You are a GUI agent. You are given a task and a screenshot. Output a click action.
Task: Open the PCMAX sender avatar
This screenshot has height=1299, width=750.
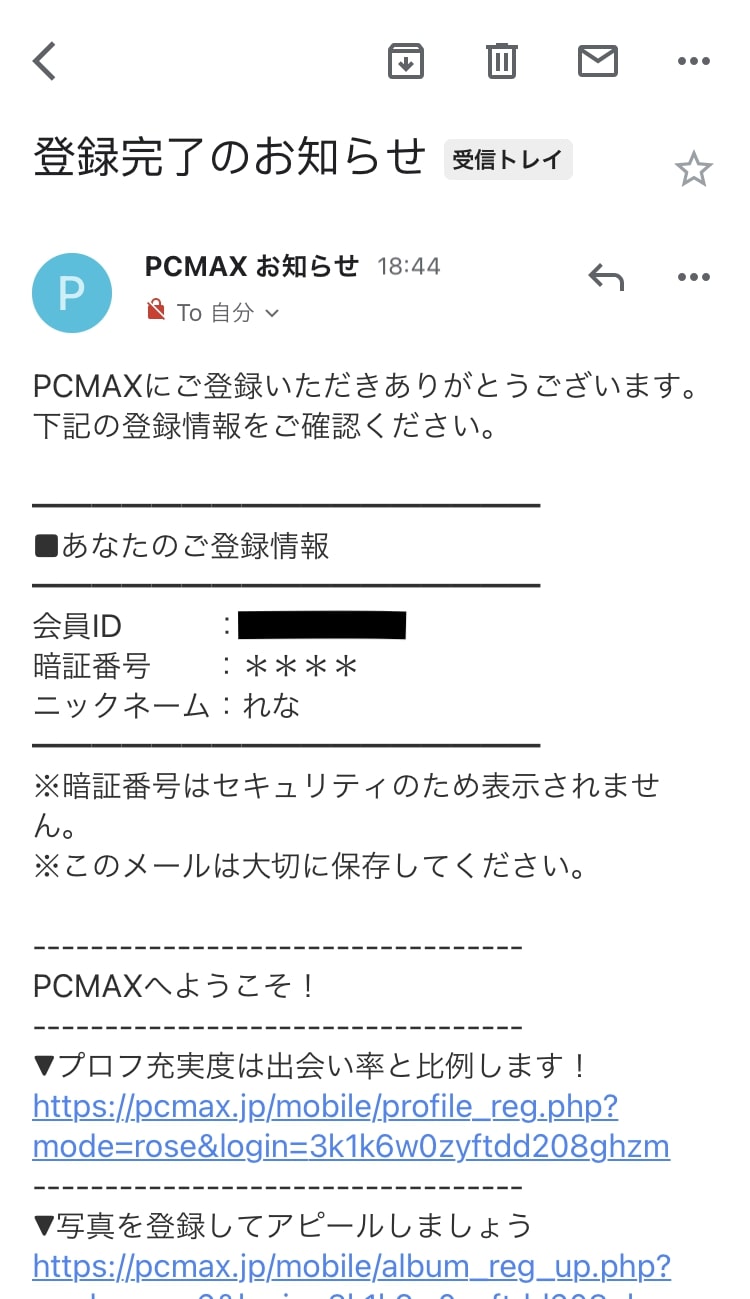tap(71, 292)
